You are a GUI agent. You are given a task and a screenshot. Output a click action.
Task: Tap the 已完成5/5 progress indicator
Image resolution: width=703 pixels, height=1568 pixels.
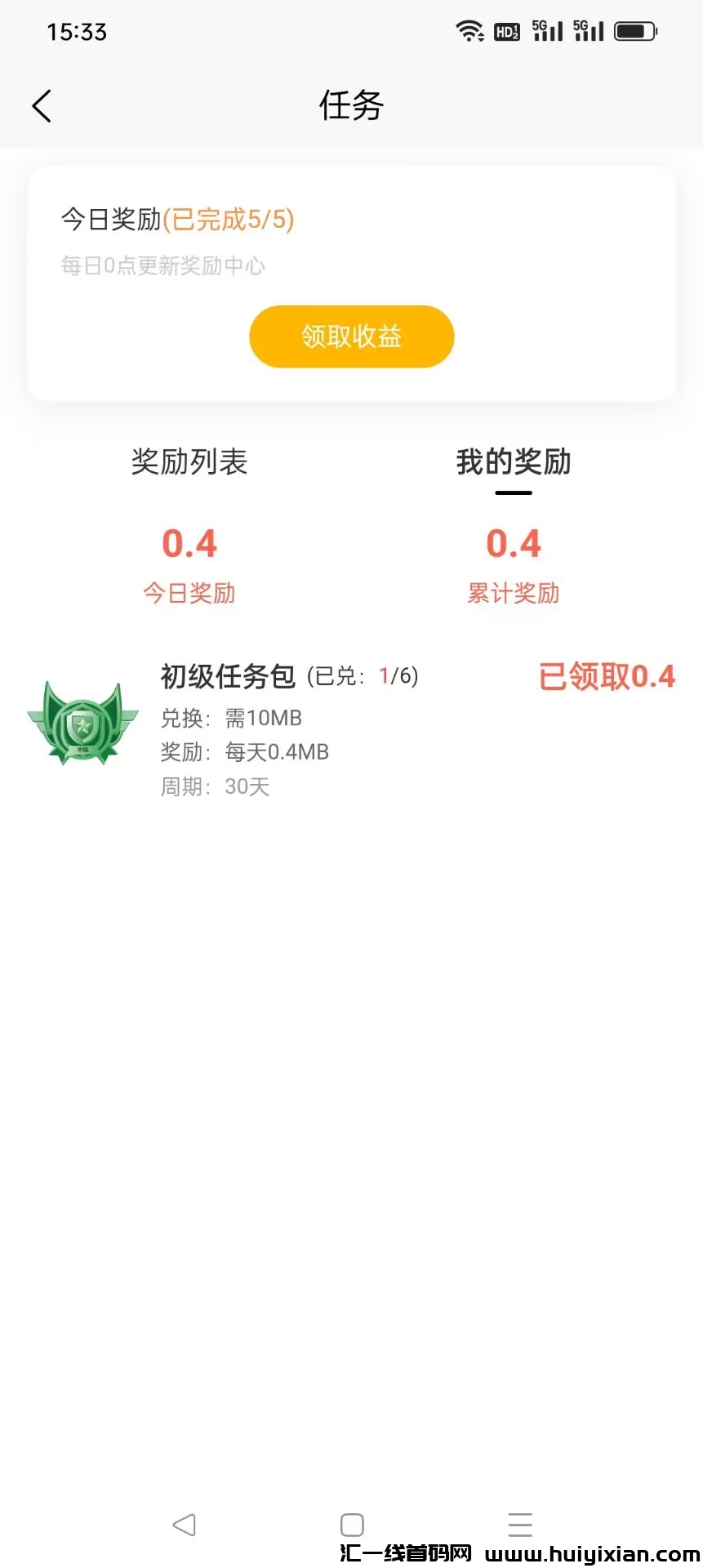[231, 219]
